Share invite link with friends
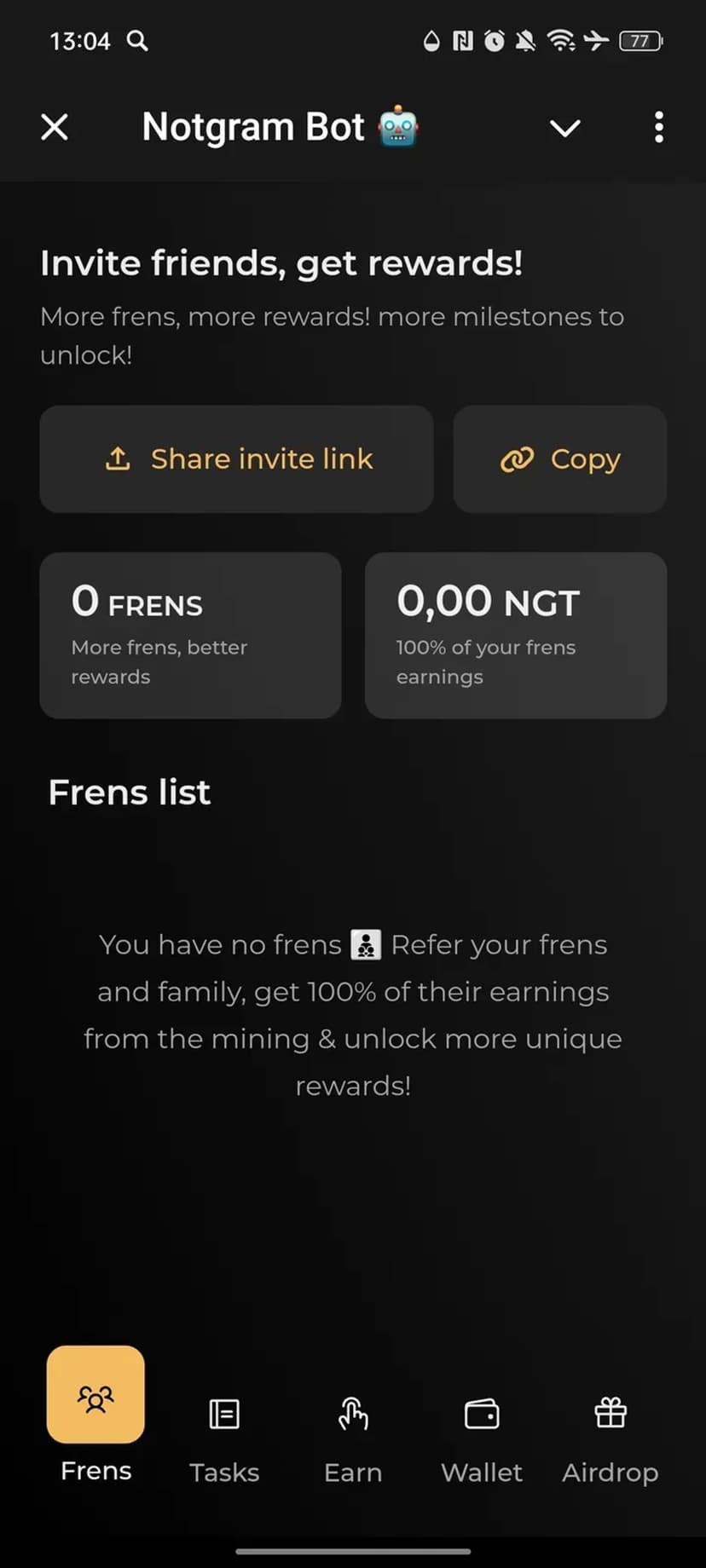This screenshot has width=706, height=1568. point(236,459)
